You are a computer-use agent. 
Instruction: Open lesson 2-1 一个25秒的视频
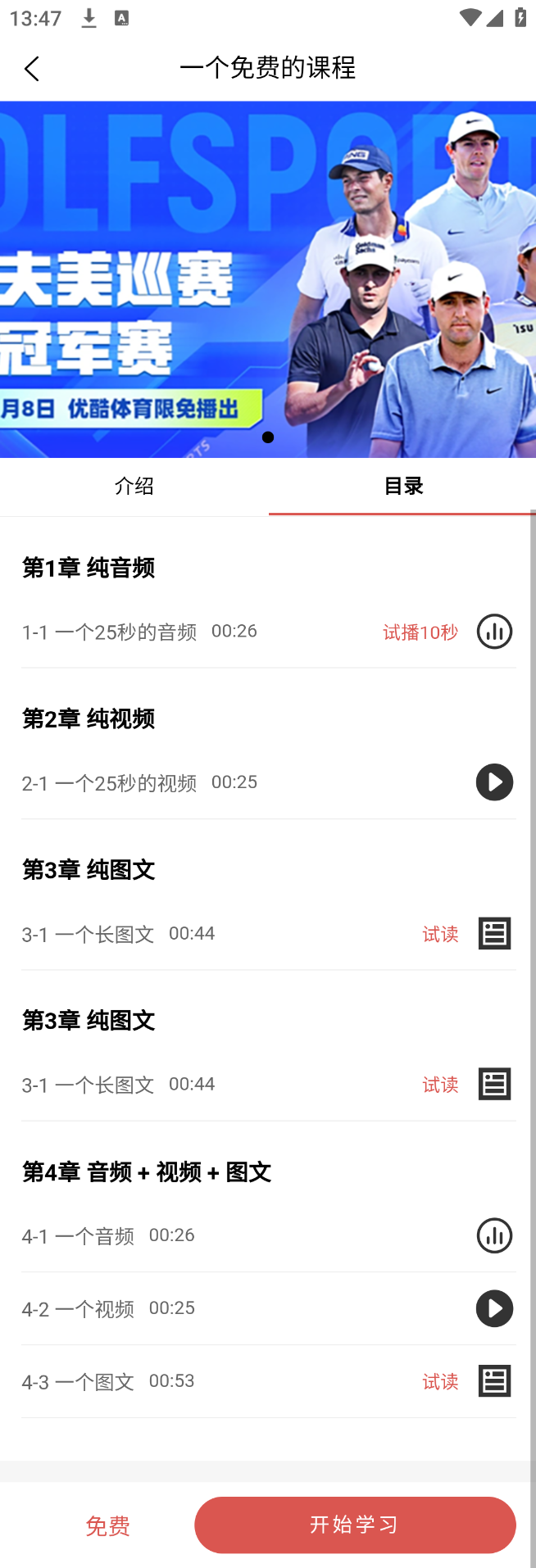[110, 783]
